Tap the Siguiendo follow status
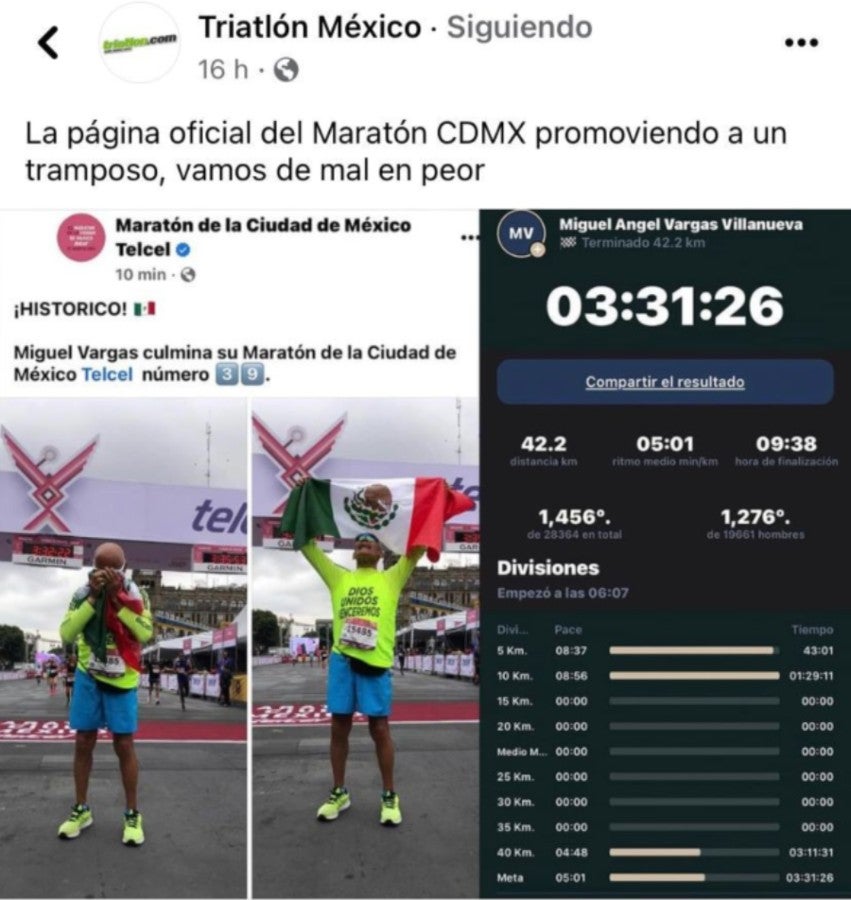Viewport: 851px width, 900px height. click(519, 27)
